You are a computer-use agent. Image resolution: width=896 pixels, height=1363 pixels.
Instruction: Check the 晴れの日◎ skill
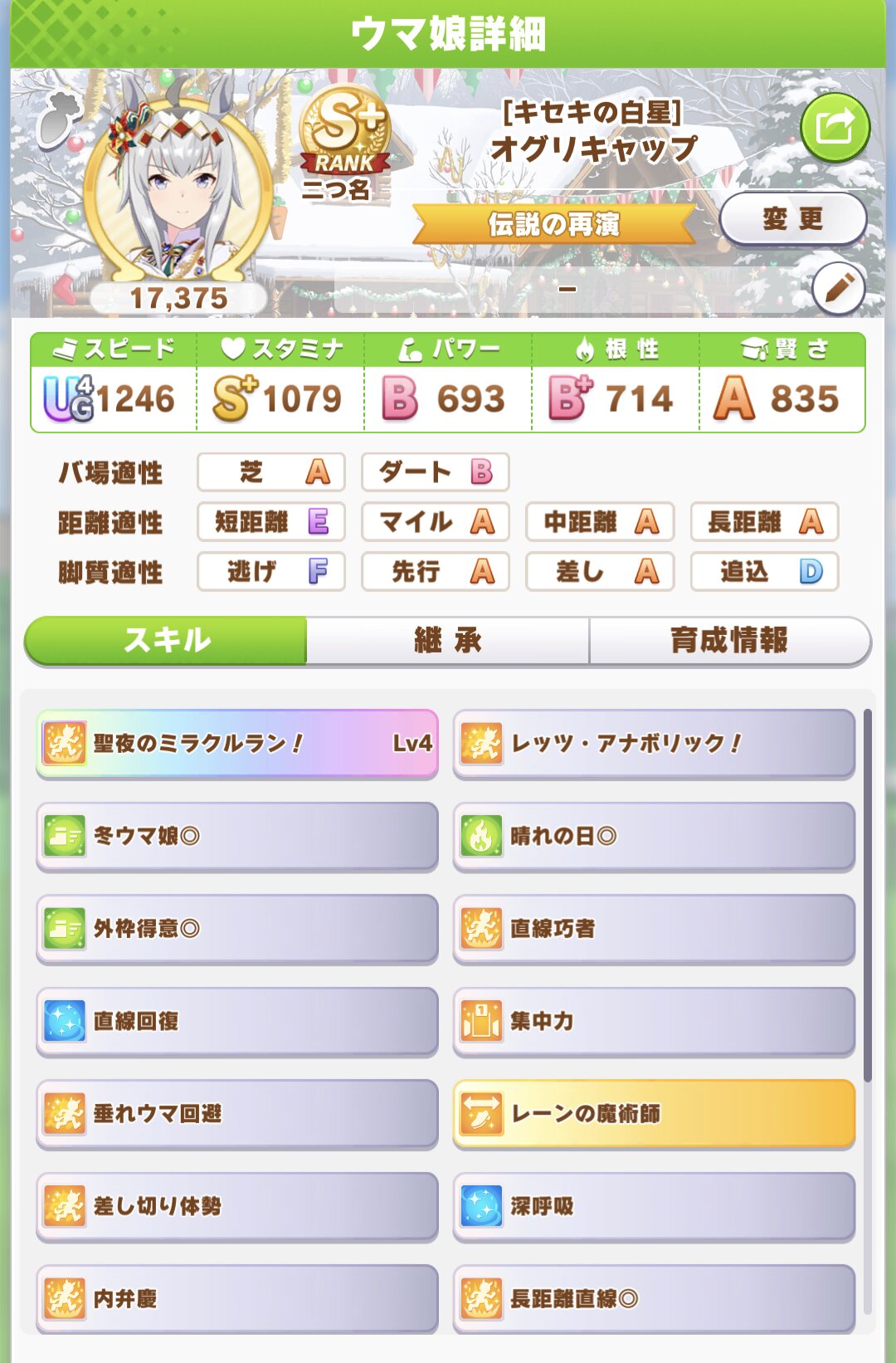point(654,836)
